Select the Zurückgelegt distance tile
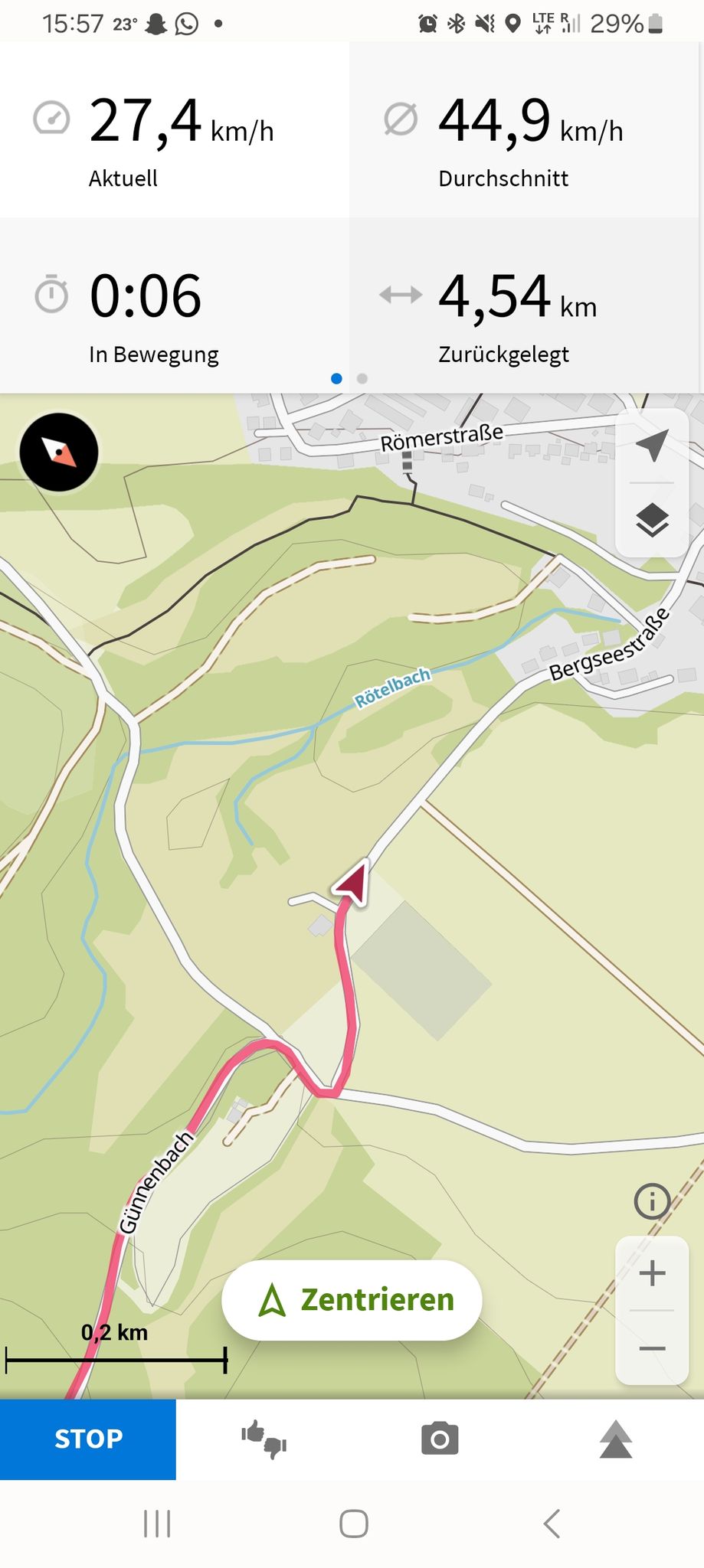 (527, 305)
